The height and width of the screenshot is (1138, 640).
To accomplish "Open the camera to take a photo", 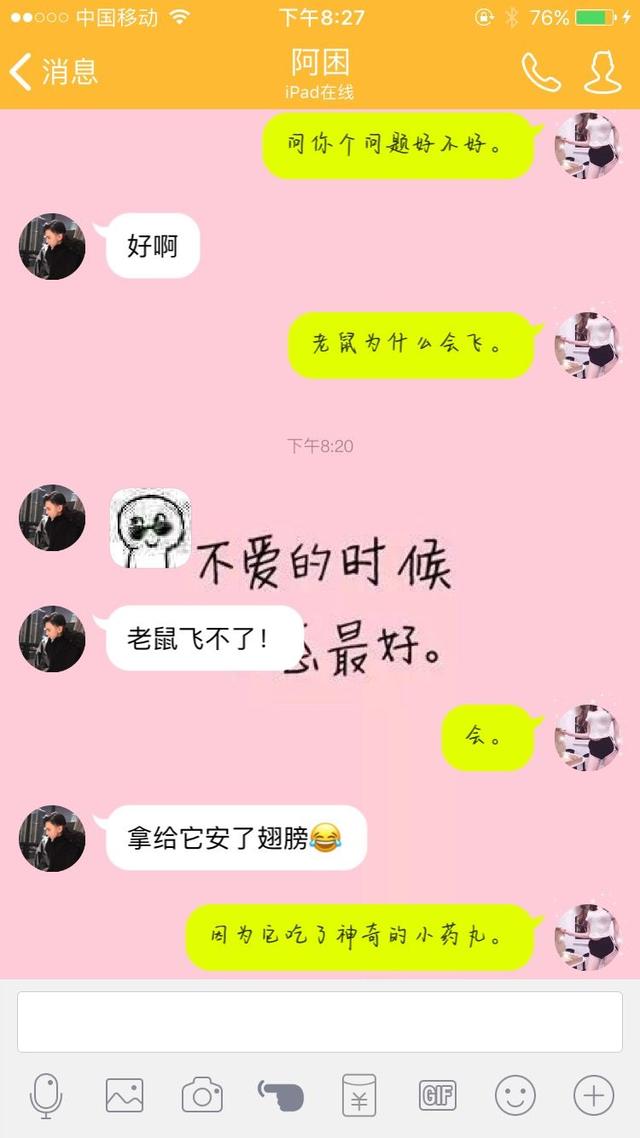I will [202, 1095].
